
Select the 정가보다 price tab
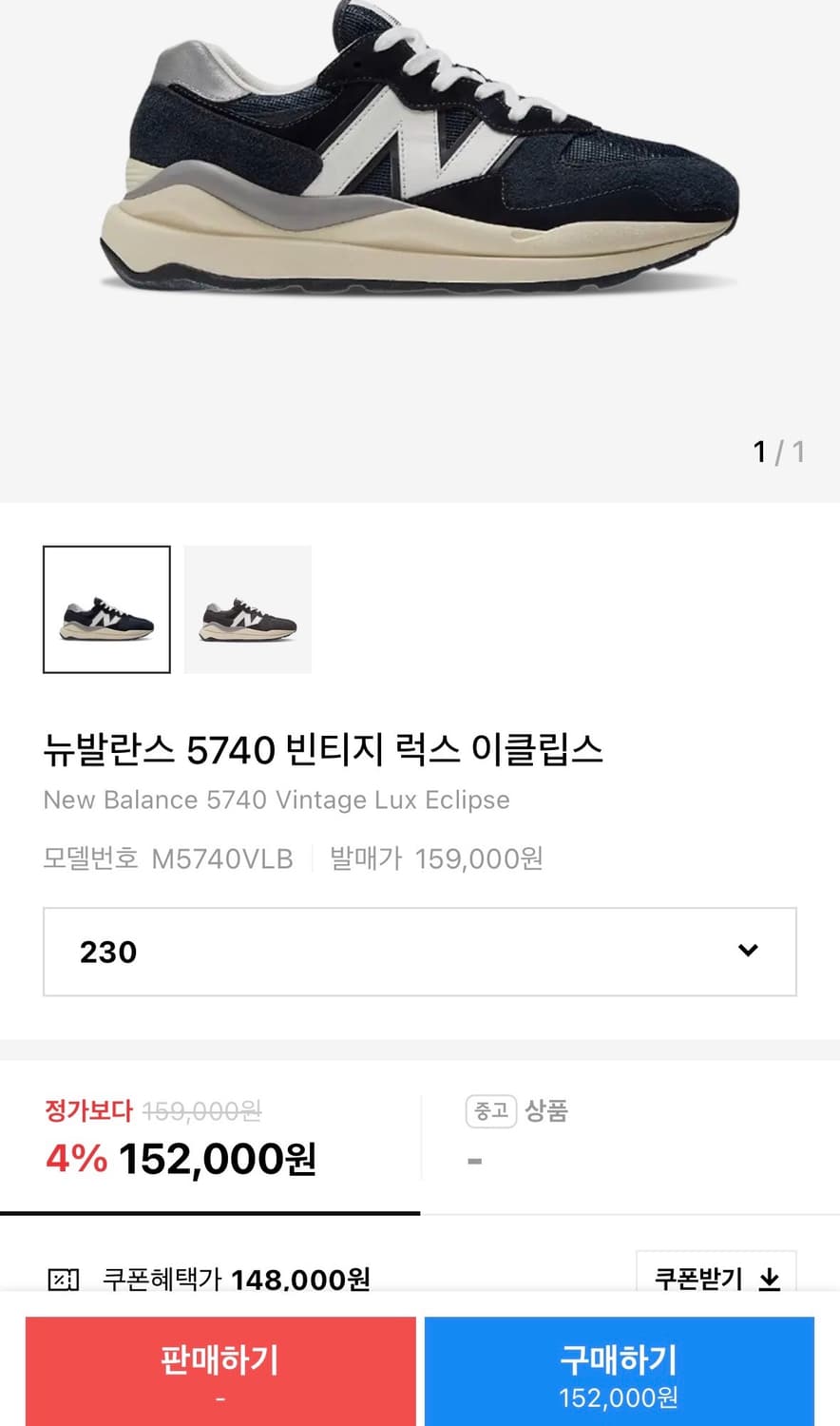click(209, 1136)
